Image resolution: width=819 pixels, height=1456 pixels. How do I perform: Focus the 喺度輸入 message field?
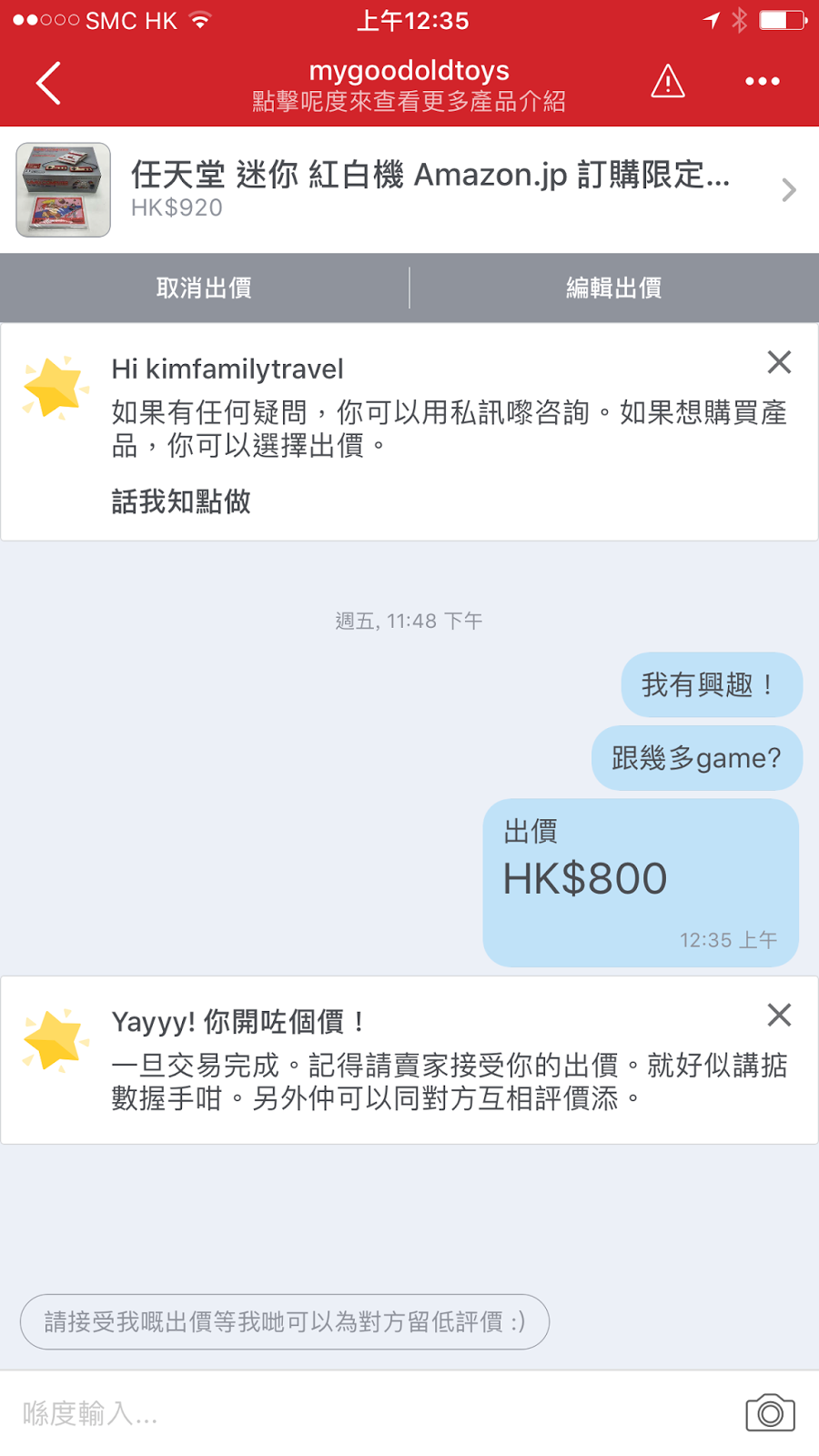click(x=364, y=1413)
